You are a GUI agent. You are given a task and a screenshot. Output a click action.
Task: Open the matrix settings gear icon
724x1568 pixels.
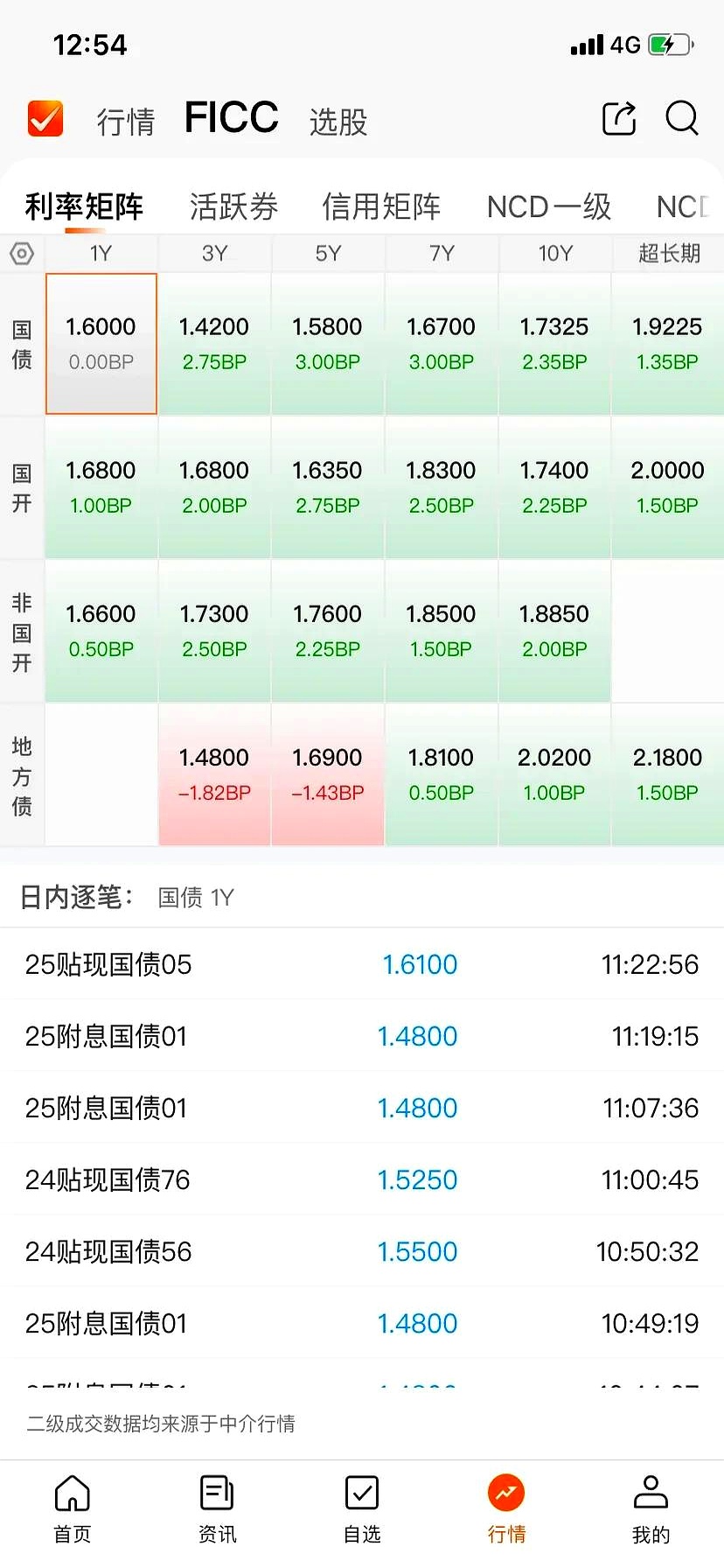pyautogui.click(x=22, y=254)
